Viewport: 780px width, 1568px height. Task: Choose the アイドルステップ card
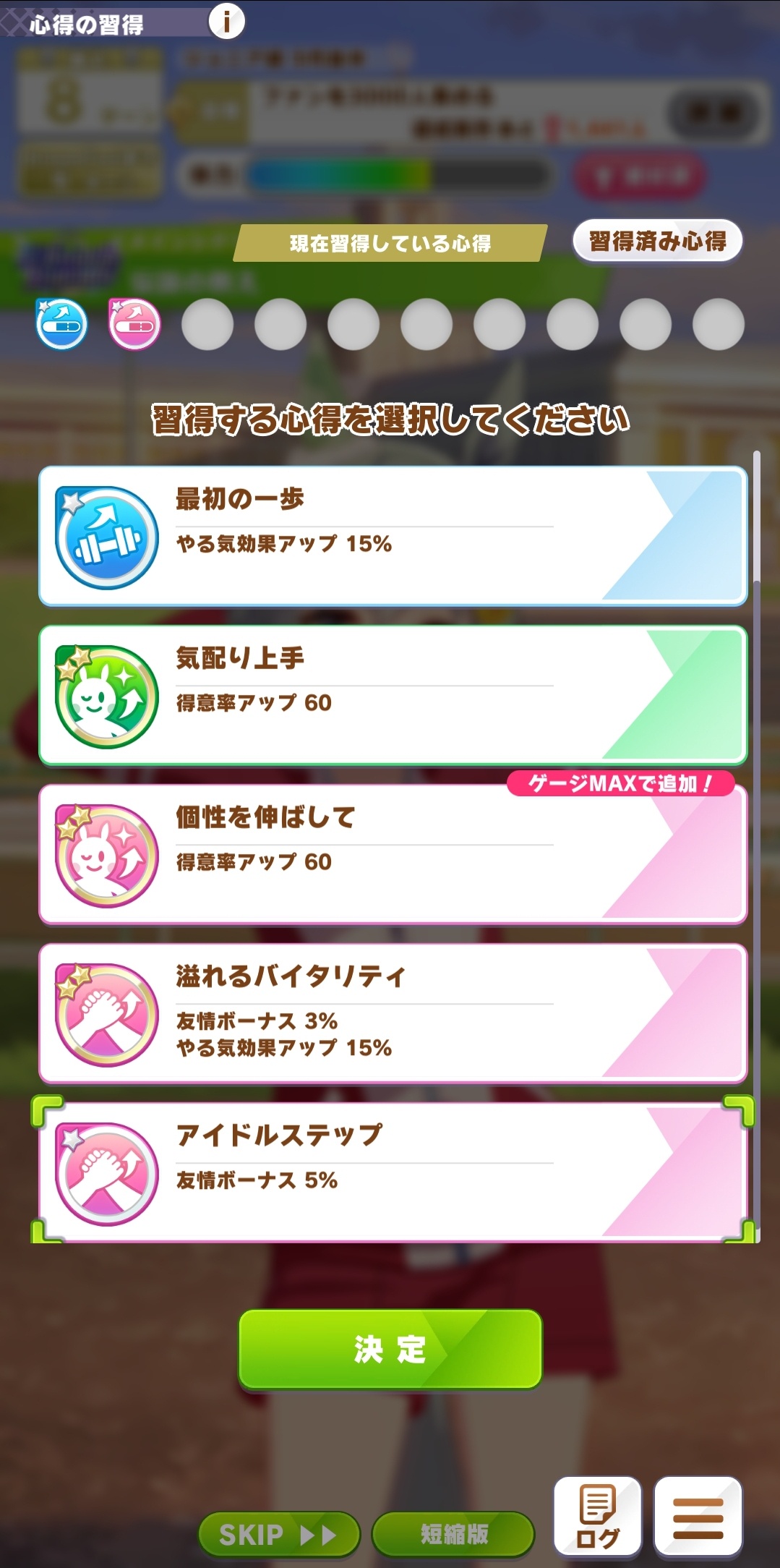[x=393, y=1172]
